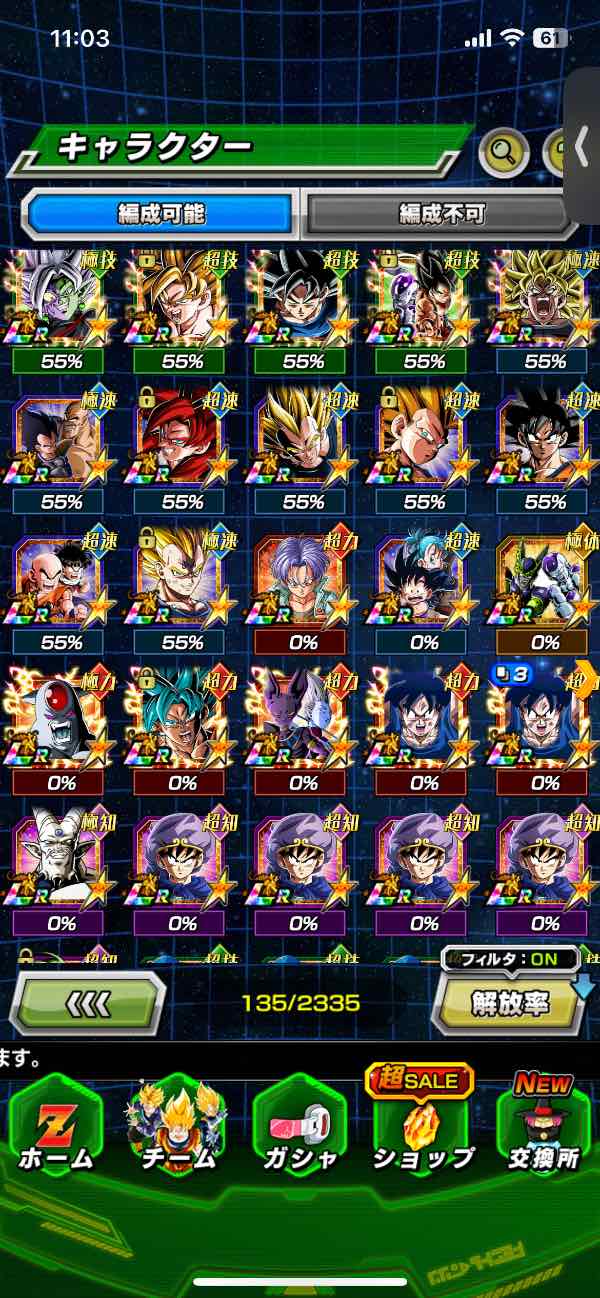Image resolution: width=600 pixels, height=1298 pixels.
Task: Change sorting via the 解放率 button
Action: 508,1003
